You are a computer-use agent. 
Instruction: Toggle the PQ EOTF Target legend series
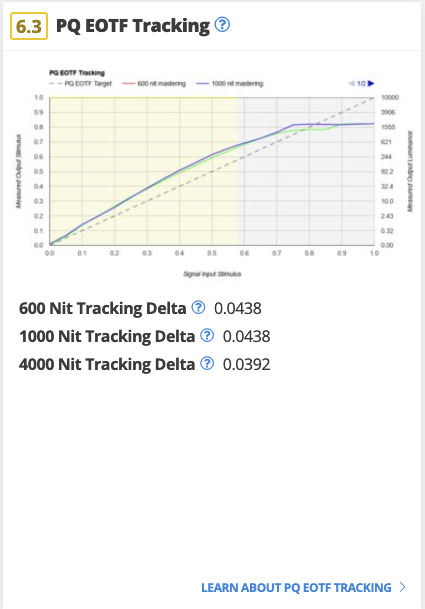80,84
